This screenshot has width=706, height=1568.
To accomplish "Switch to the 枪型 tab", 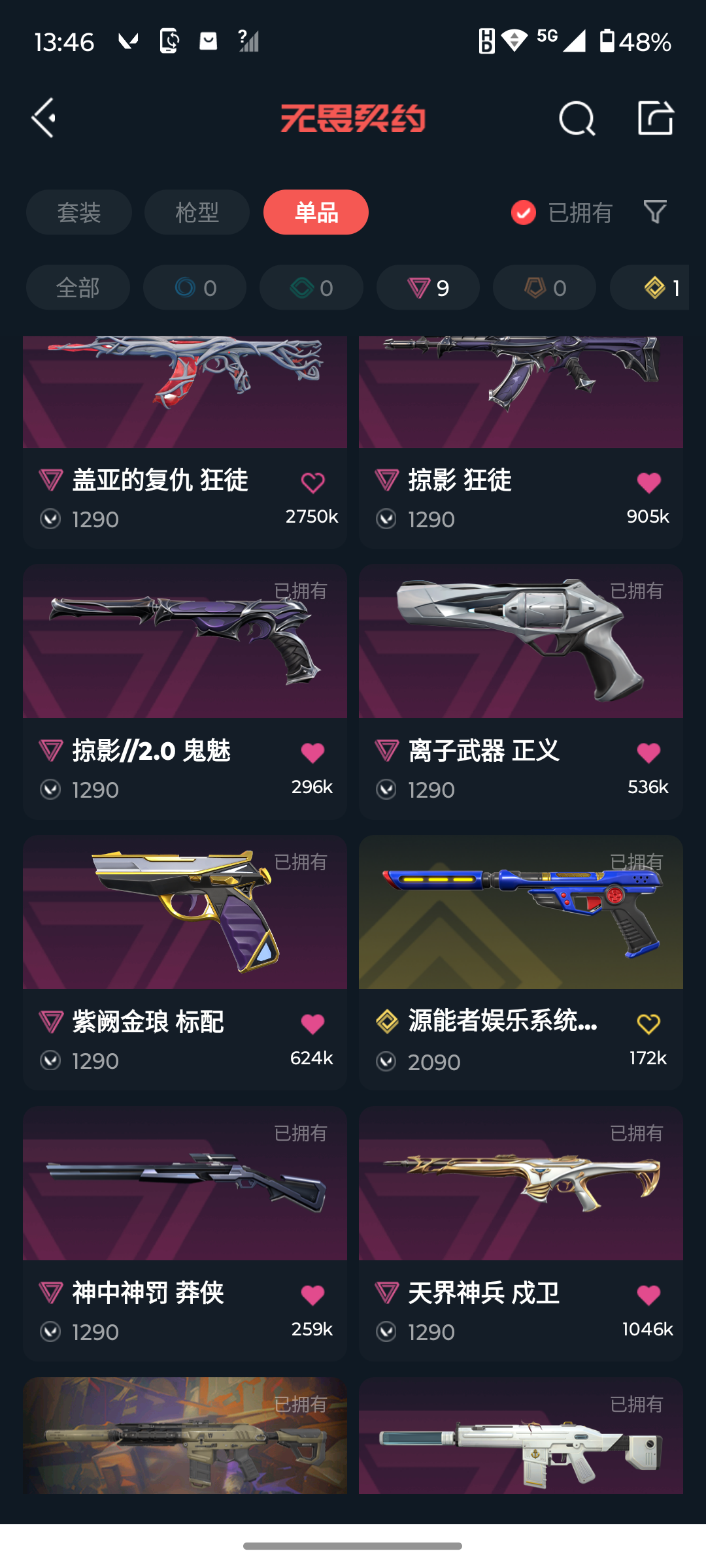I will coord(197,212).
